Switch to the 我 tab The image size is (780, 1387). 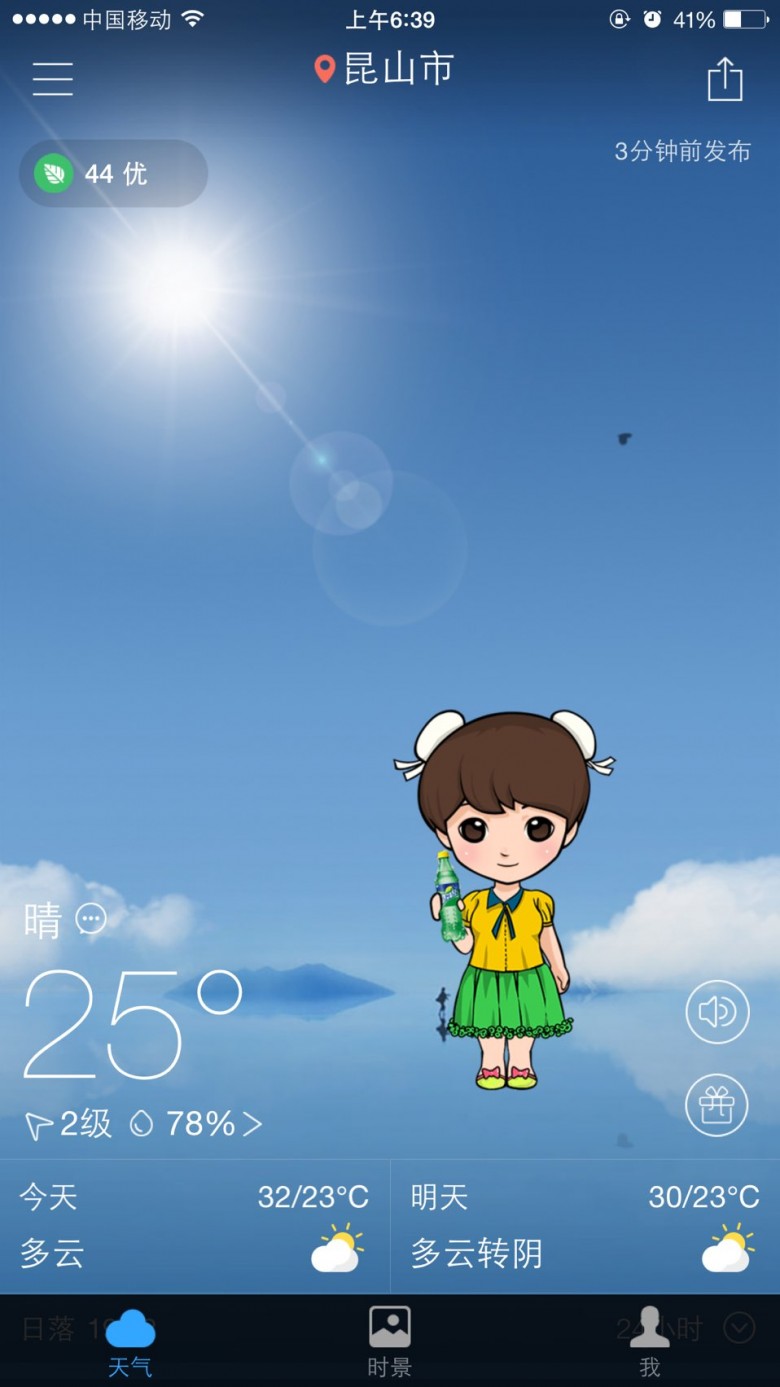pyautogui.click(x=650, y=1342)
